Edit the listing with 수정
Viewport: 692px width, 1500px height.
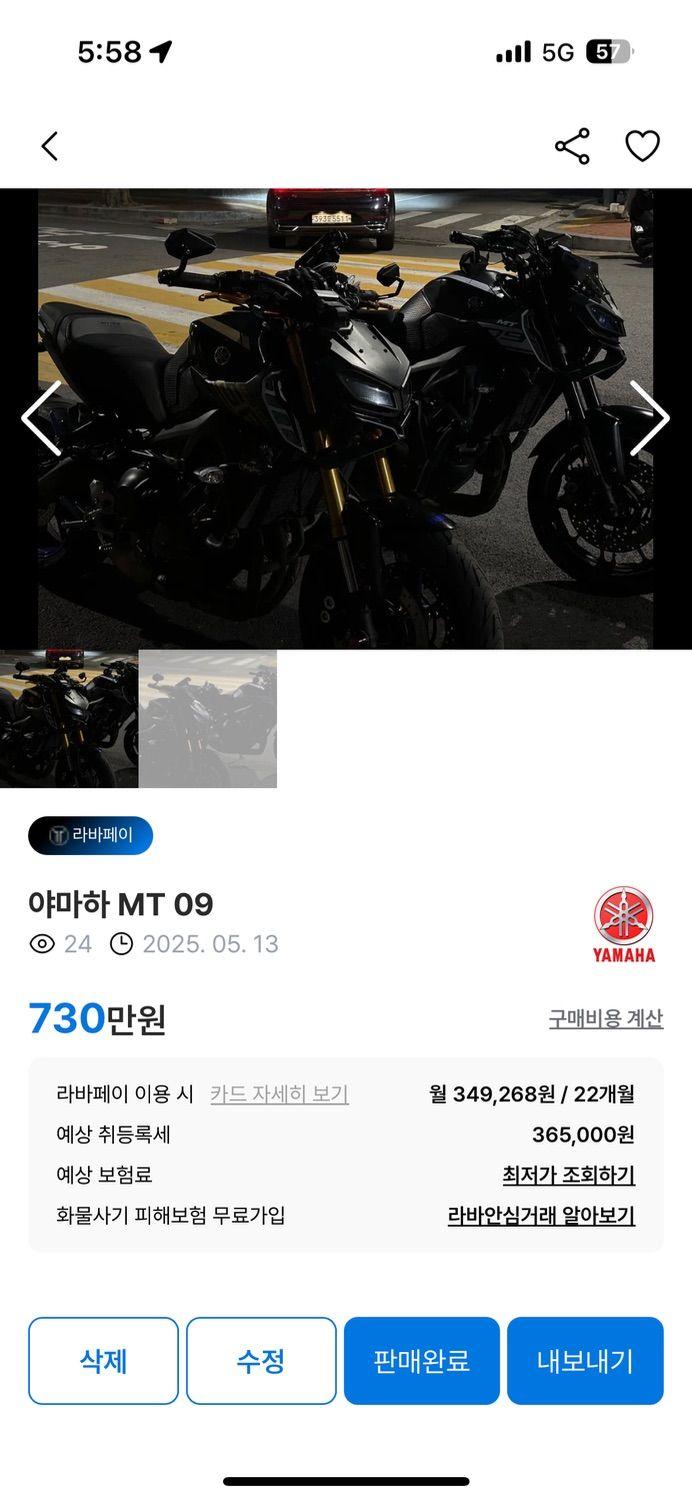261,1361
